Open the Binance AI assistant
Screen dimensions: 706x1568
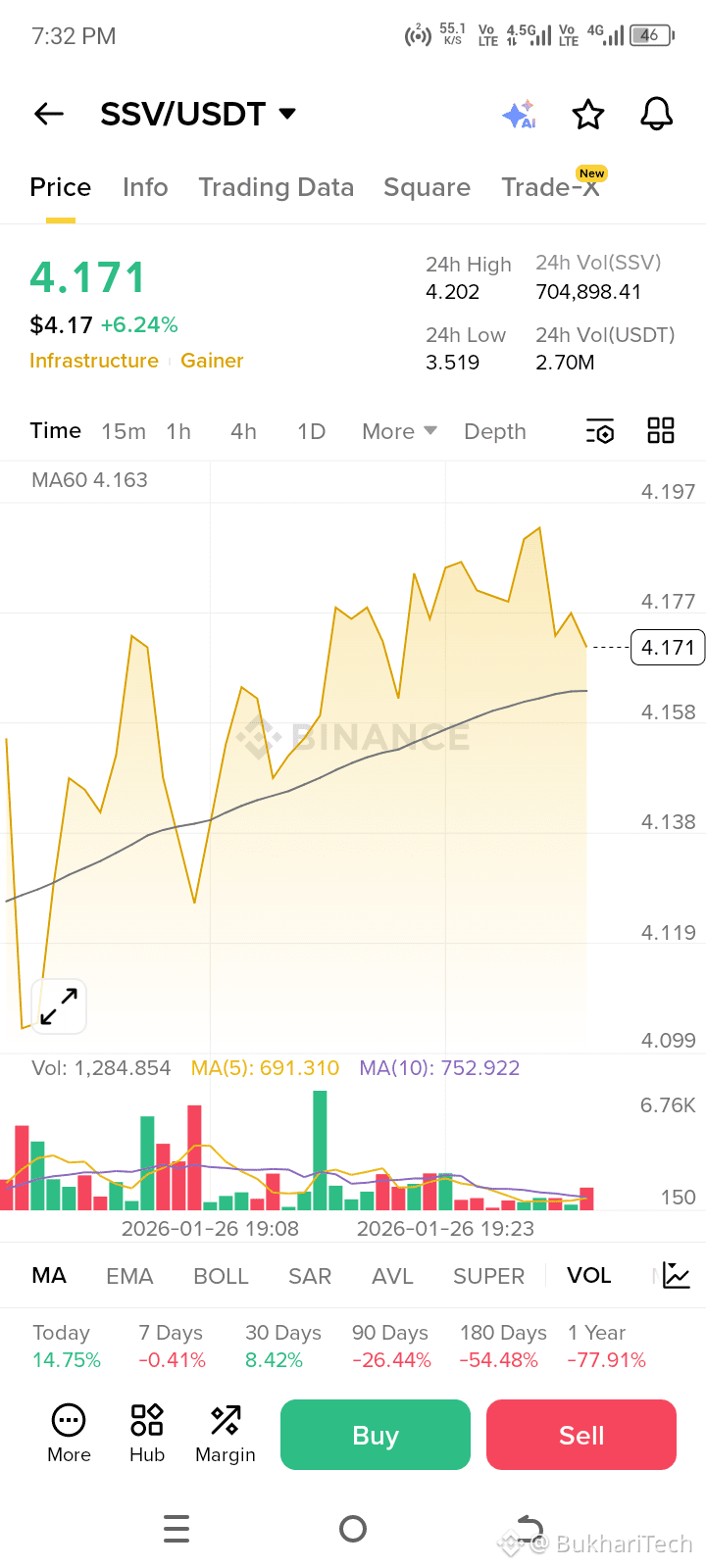click(x=519, y=114)
